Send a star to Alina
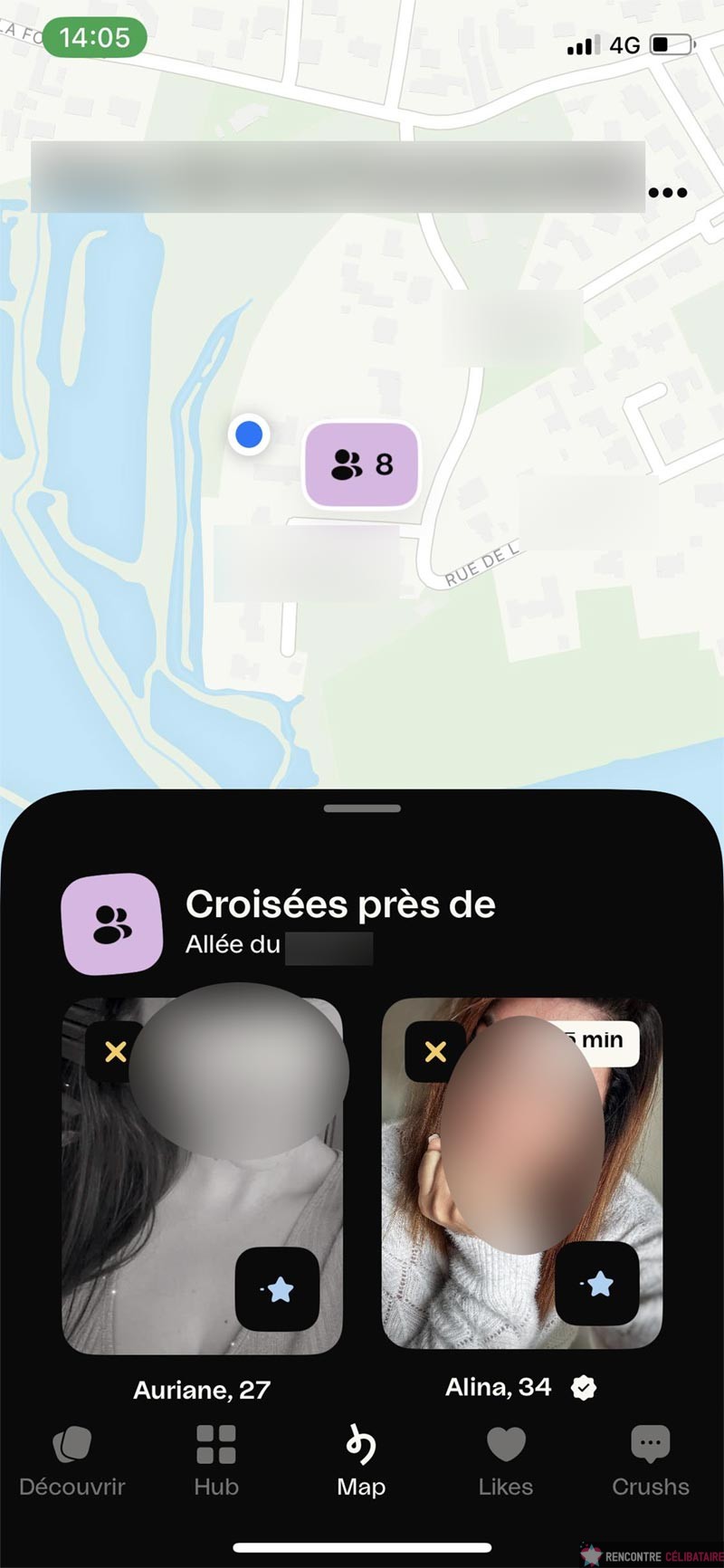The width and height of the screenshot is (724, 1568). [x=597, y=1284]
